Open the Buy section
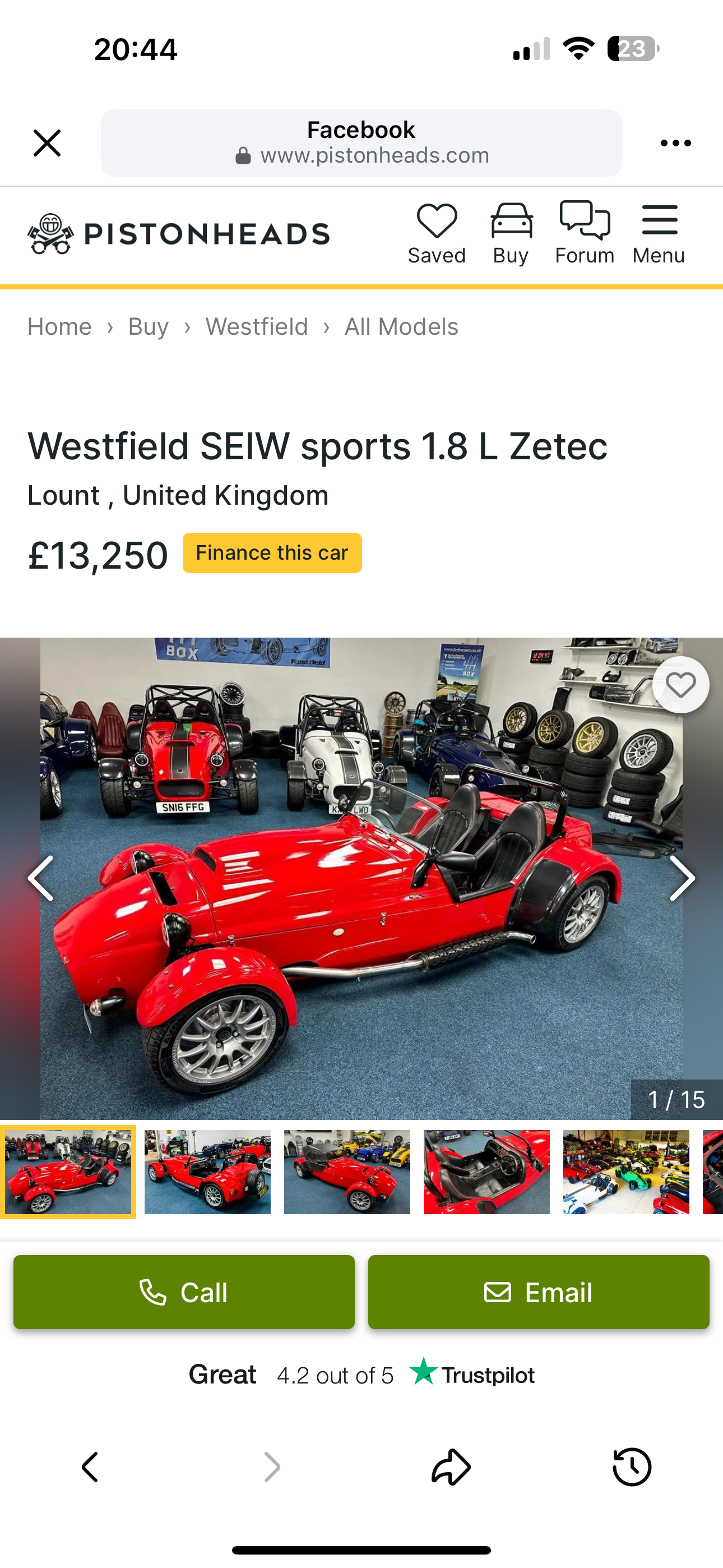 point(511,234)
